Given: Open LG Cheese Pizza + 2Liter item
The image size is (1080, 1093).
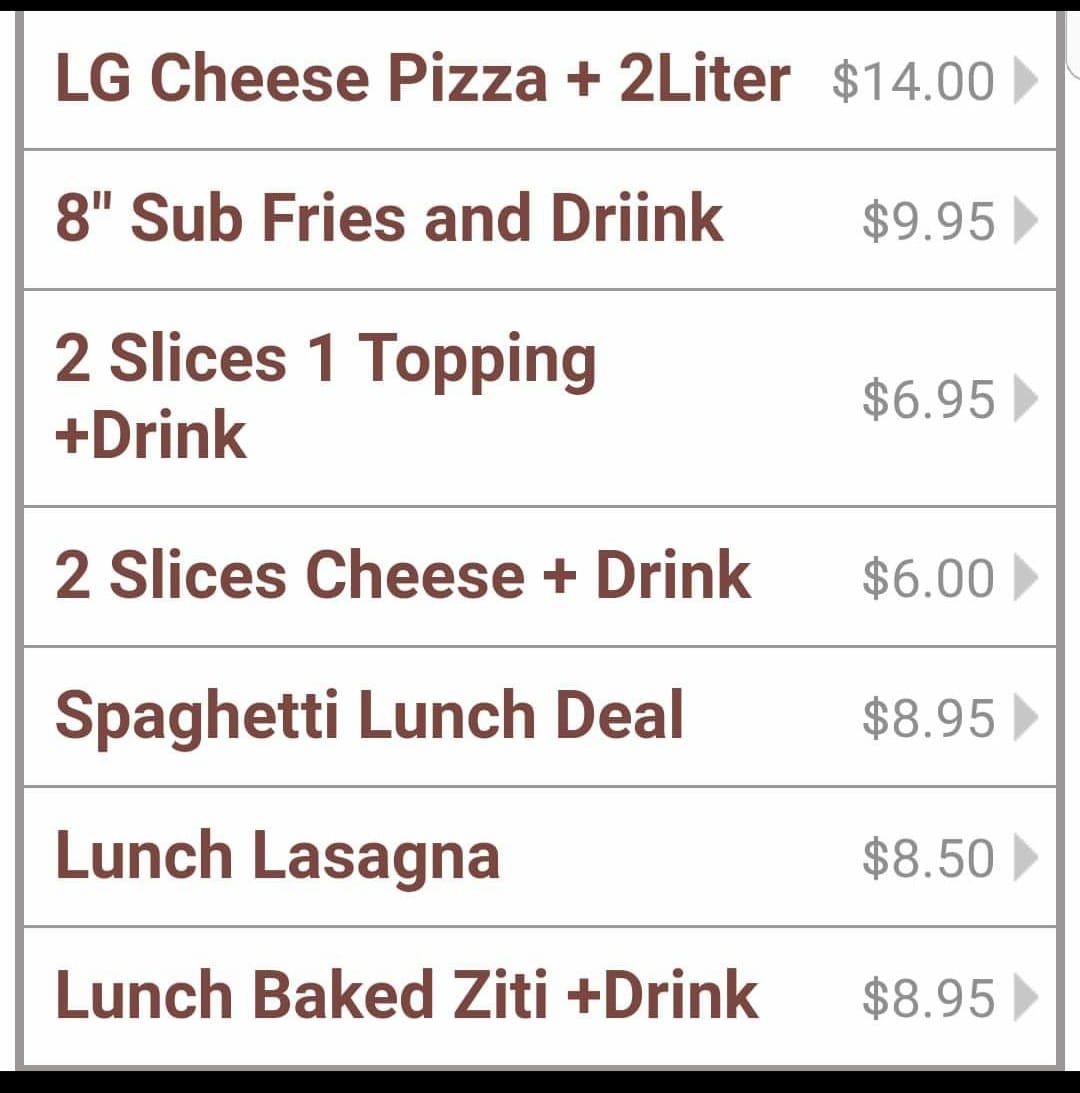Looking at the screenshot, I should point(540,80).
